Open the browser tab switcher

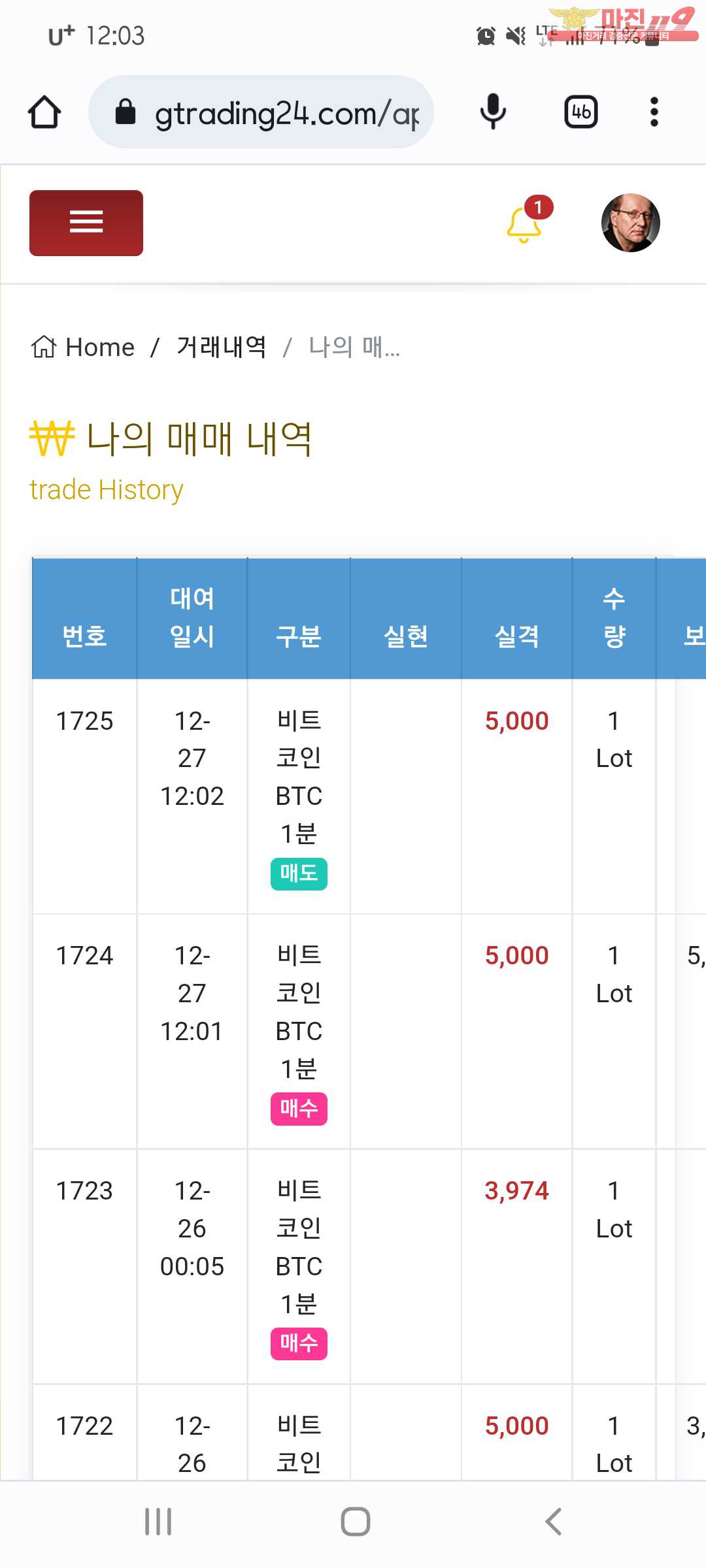(x=581, y=112)
